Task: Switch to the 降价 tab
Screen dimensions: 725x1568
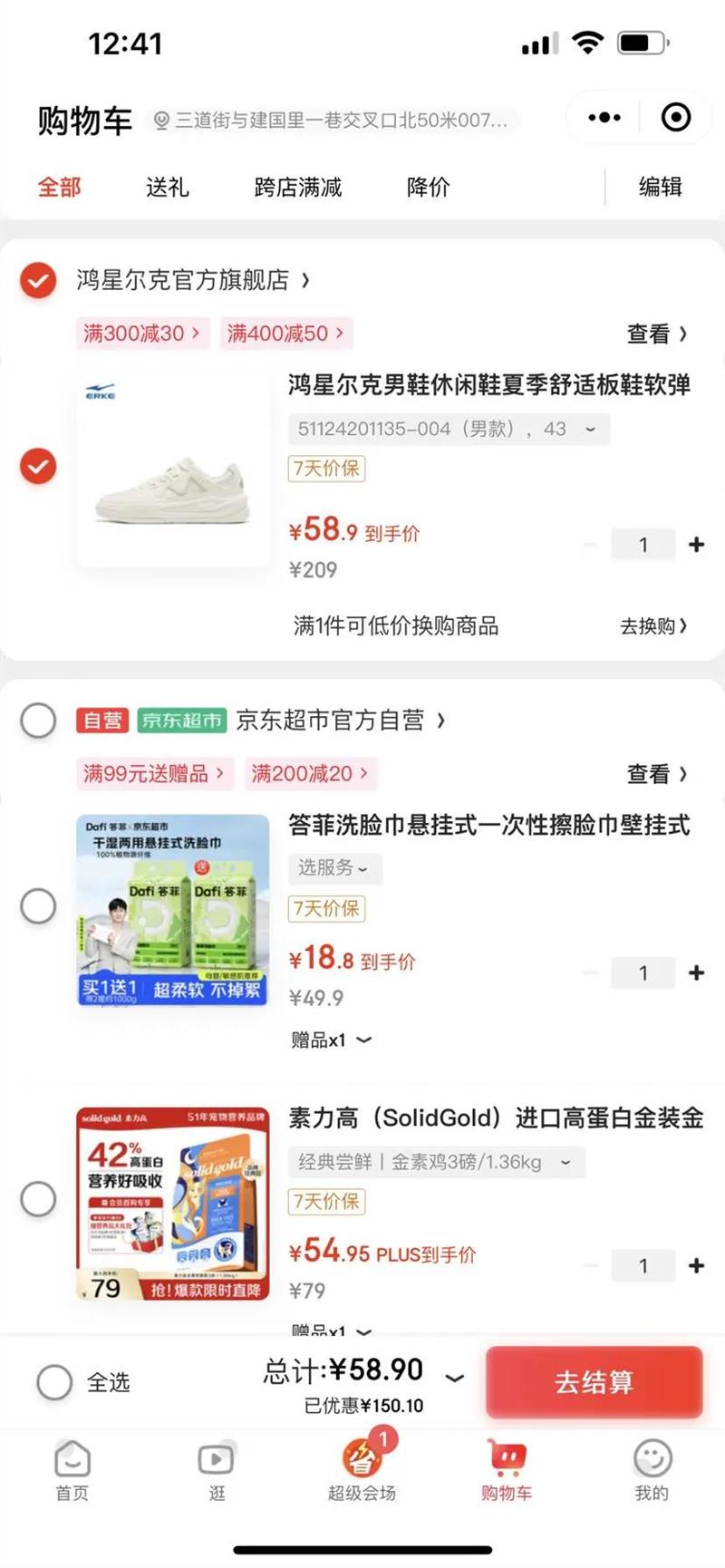Action: [x=428, y=187]
